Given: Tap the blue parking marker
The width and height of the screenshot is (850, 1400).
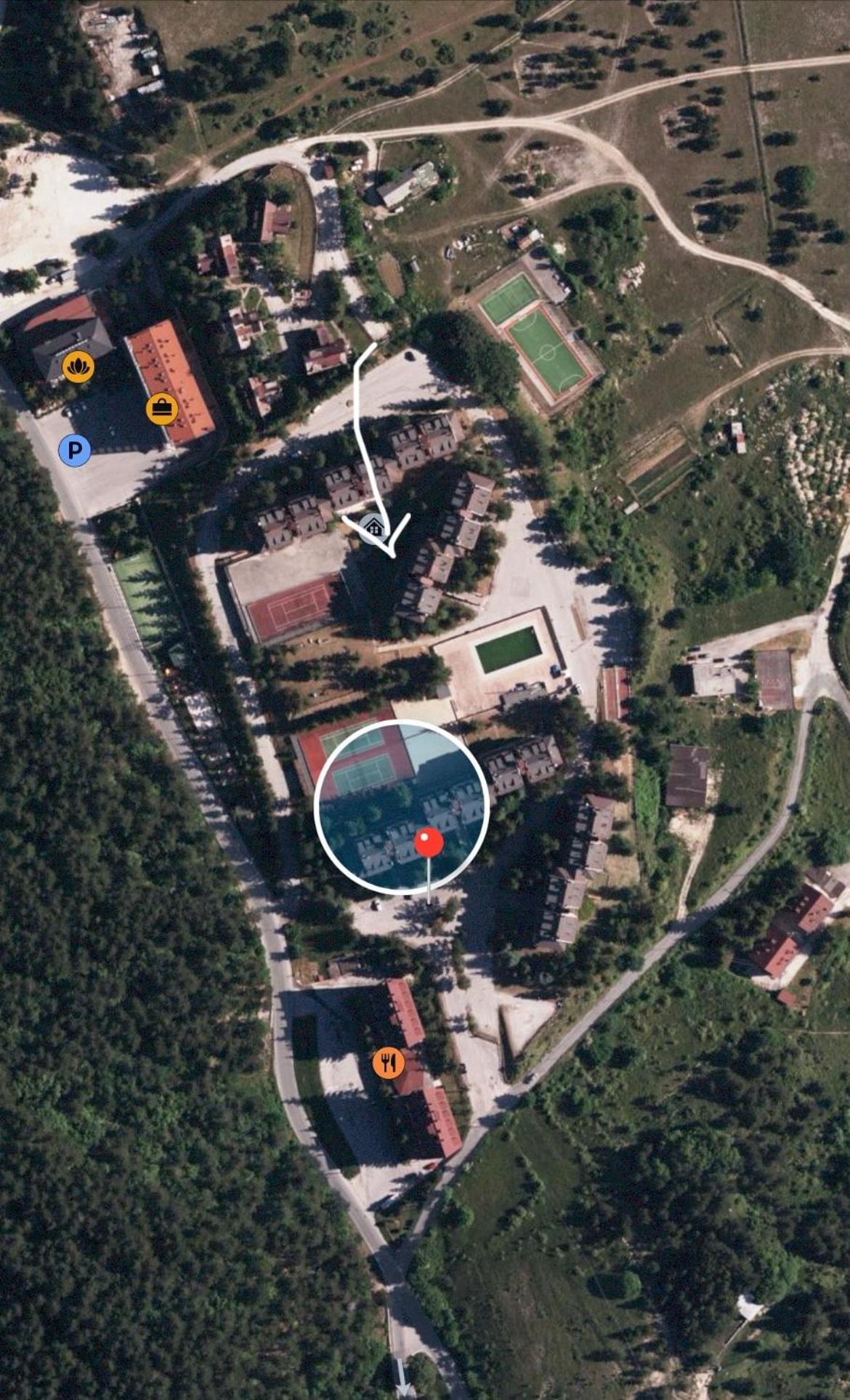Looking at the screenshot, I should tap(74, 450).
